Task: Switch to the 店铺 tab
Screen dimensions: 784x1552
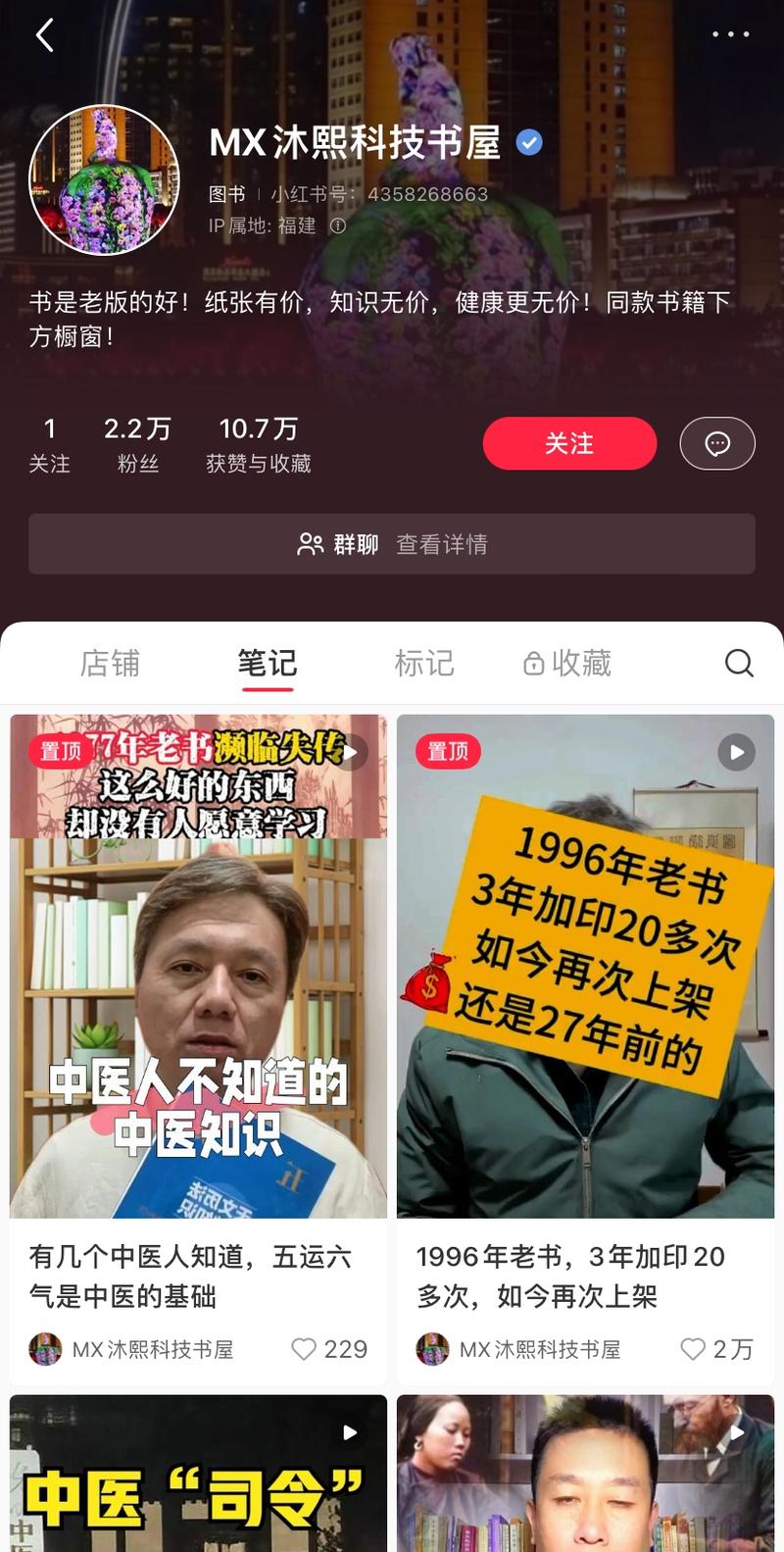Action: pyautogui.click(x=110, y=663)
